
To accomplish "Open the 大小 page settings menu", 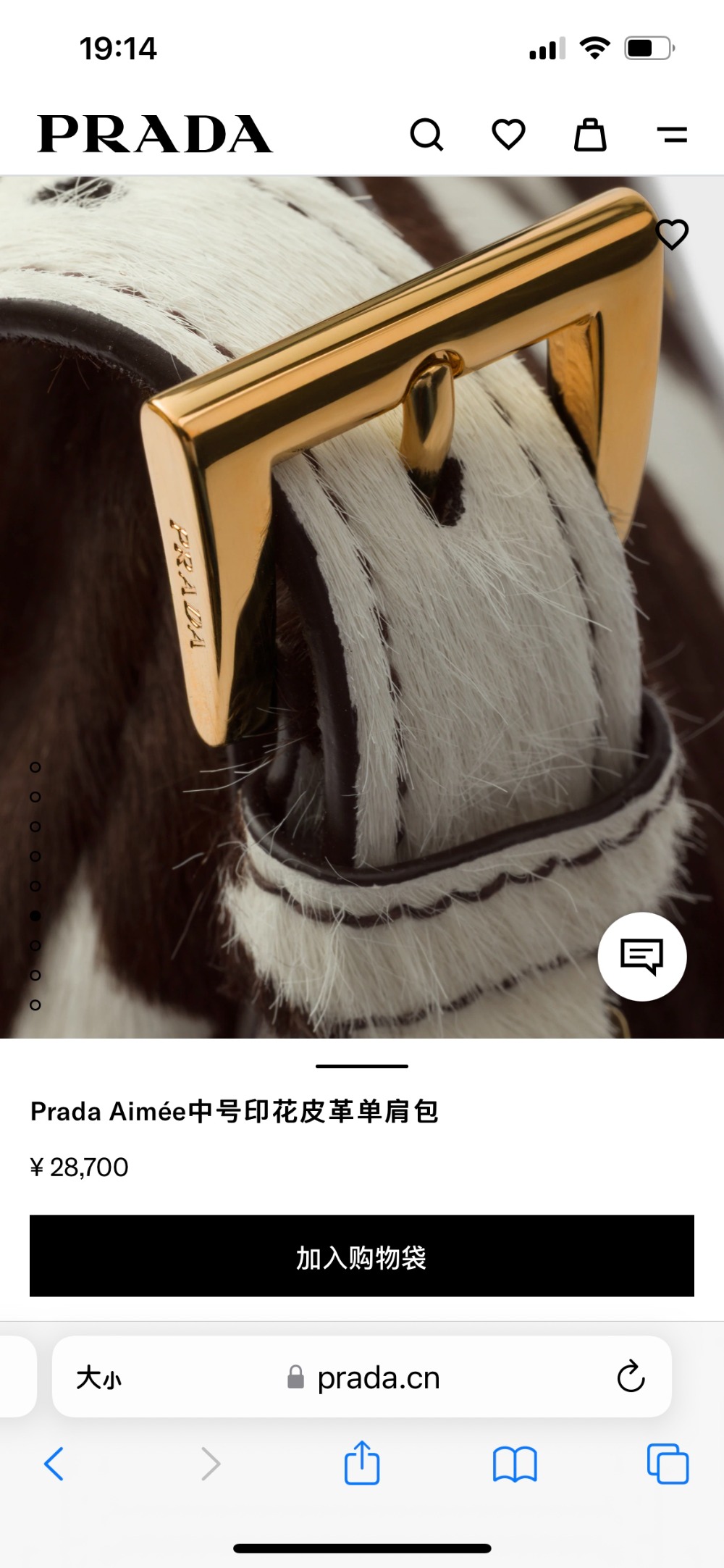I will [99, 1378].
